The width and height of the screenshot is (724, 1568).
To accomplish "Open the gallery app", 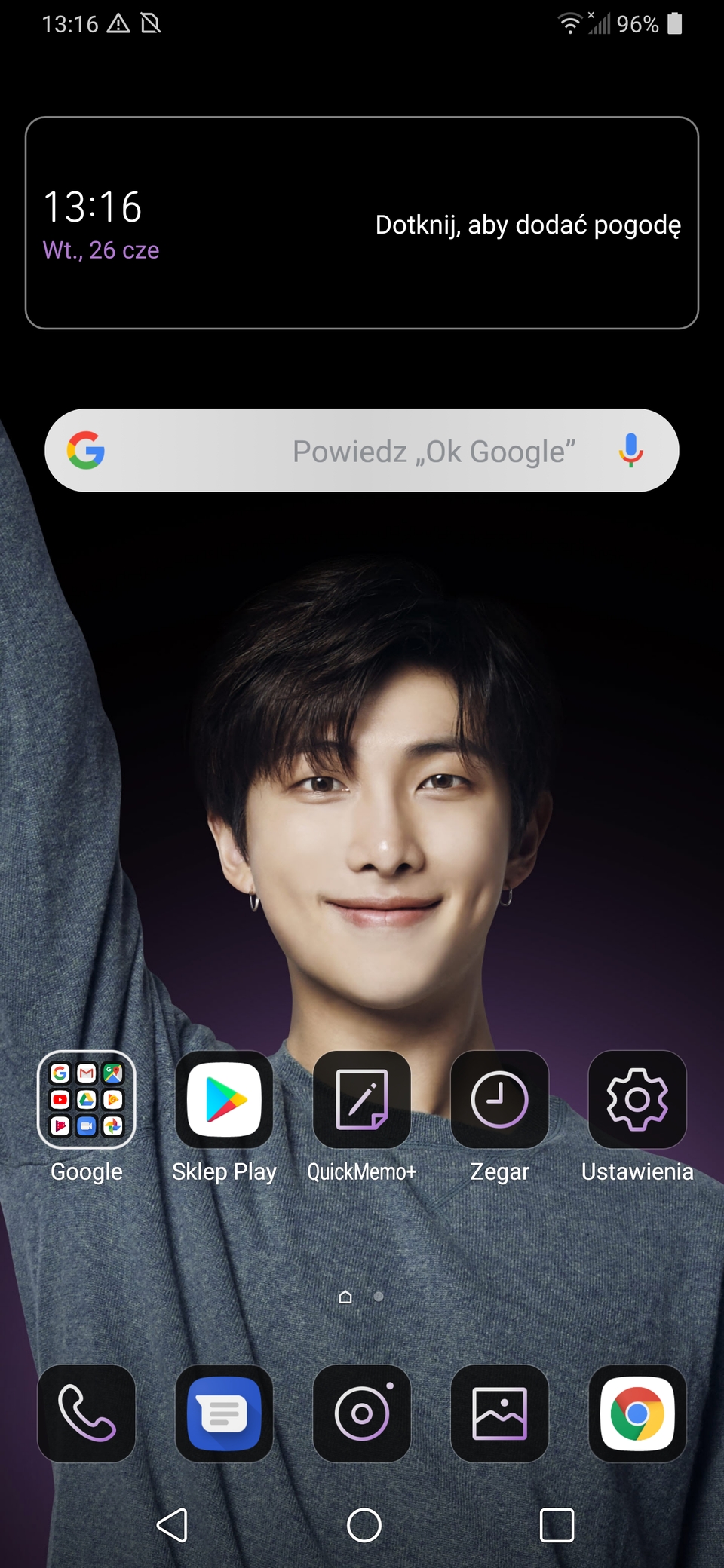I will pyautogui.click(x=499, y=1413).
